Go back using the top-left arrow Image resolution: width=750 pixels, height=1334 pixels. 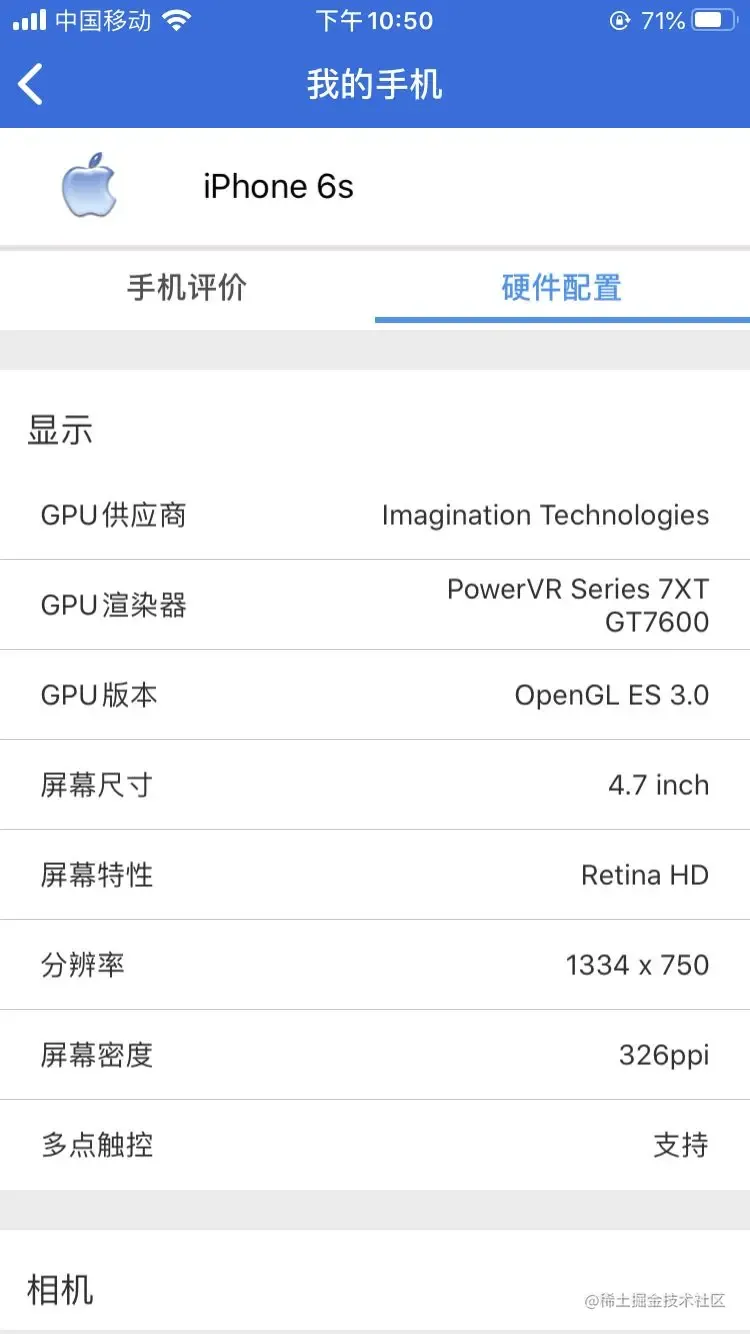tap(31, 84)
